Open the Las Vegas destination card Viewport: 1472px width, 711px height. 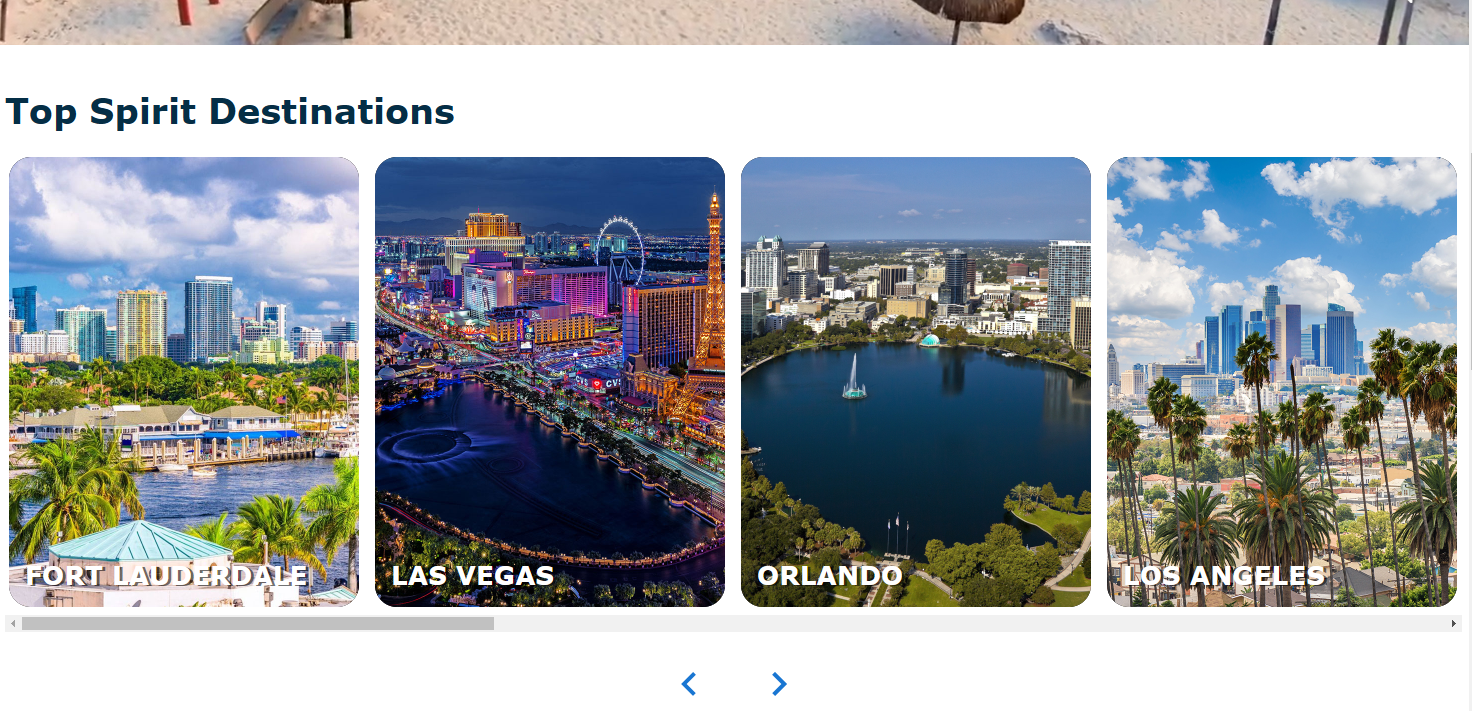pos(550,382)
